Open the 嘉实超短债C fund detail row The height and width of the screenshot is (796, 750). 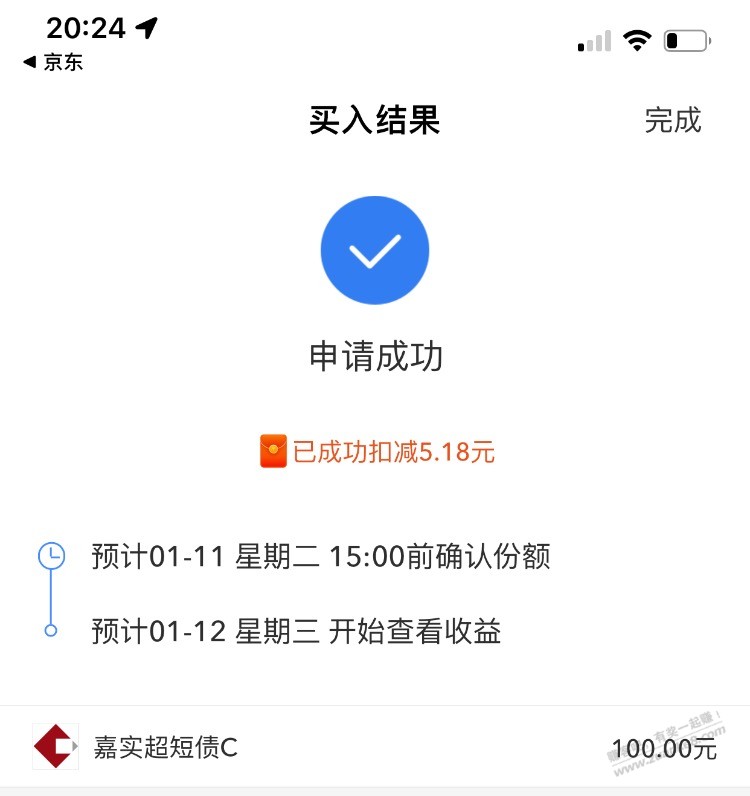375,748
